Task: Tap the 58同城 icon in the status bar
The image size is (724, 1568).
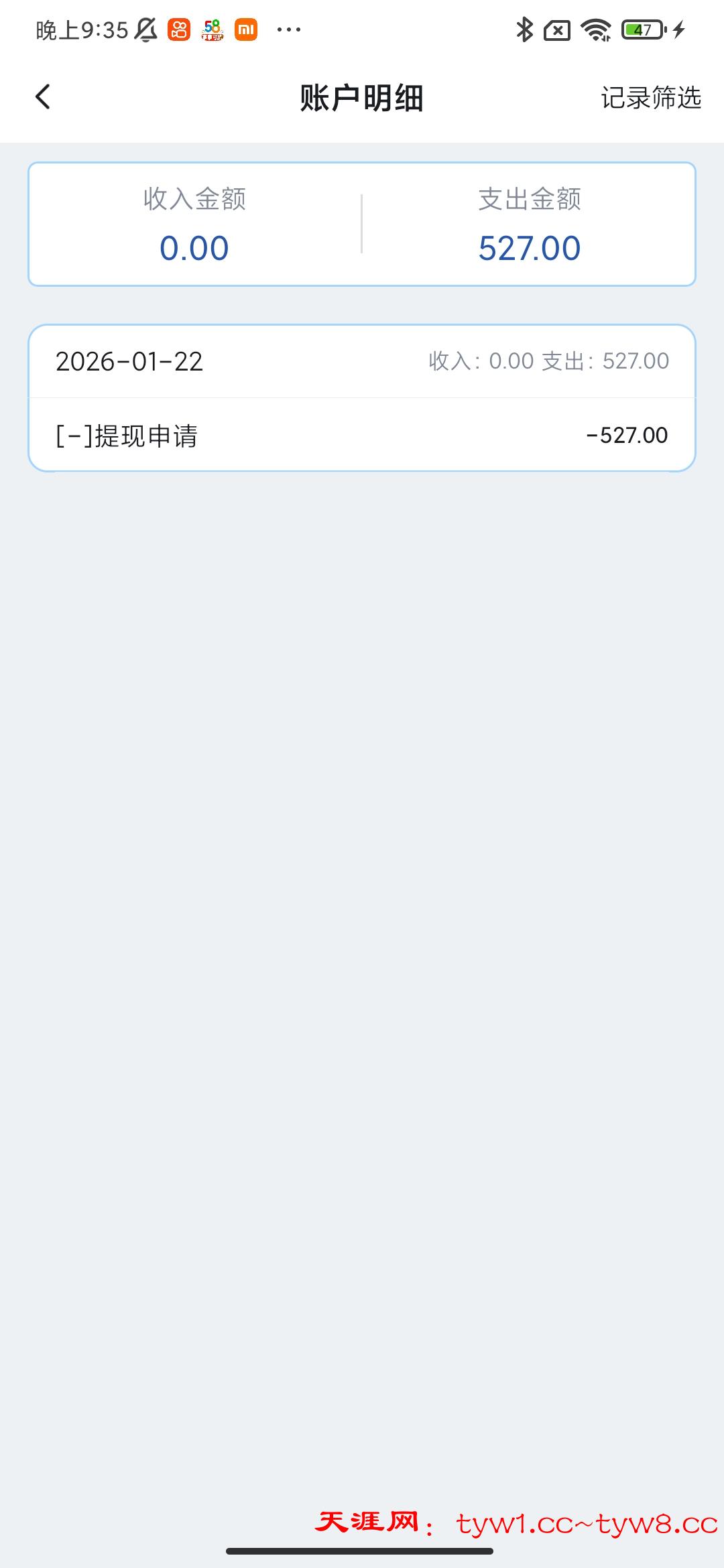Action: (x=212, y=29)
